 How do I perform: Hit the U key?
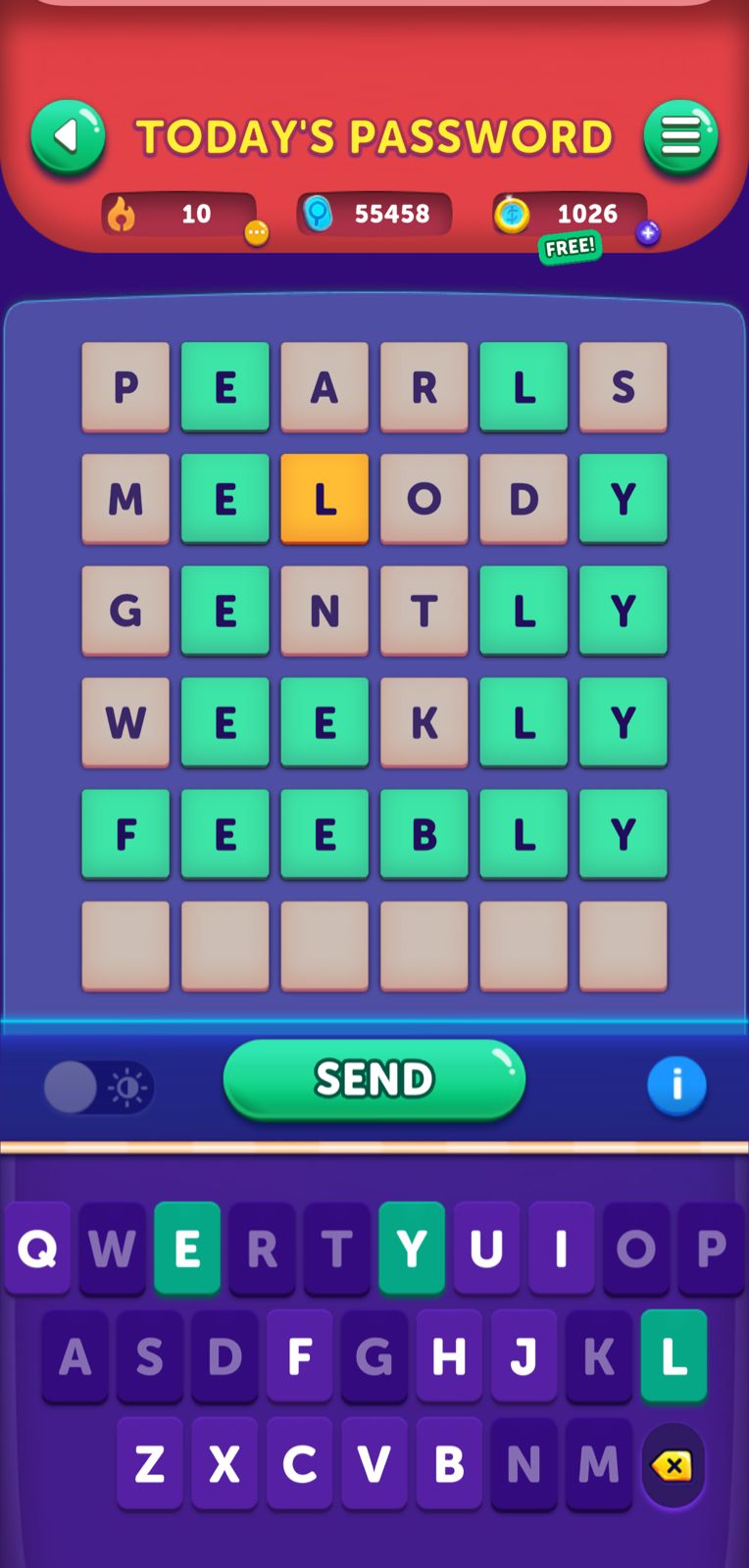486,1249
